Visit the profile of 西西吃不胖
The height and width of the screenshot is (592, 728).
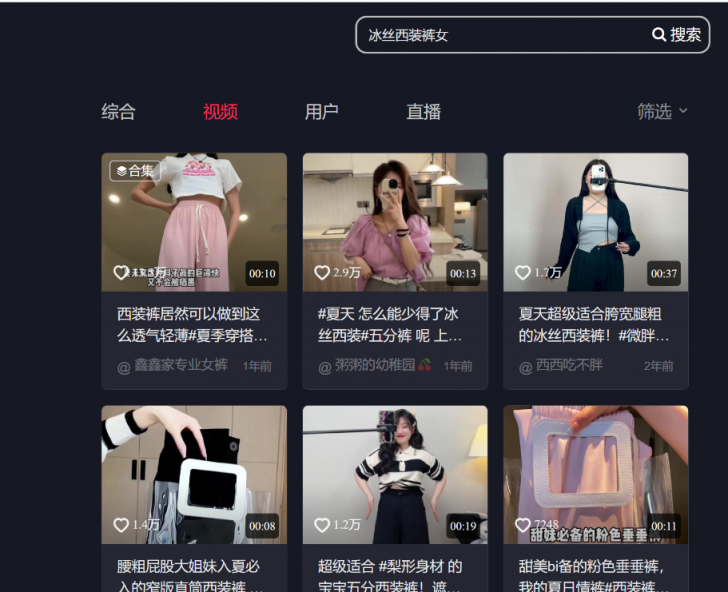coord(568,366)
